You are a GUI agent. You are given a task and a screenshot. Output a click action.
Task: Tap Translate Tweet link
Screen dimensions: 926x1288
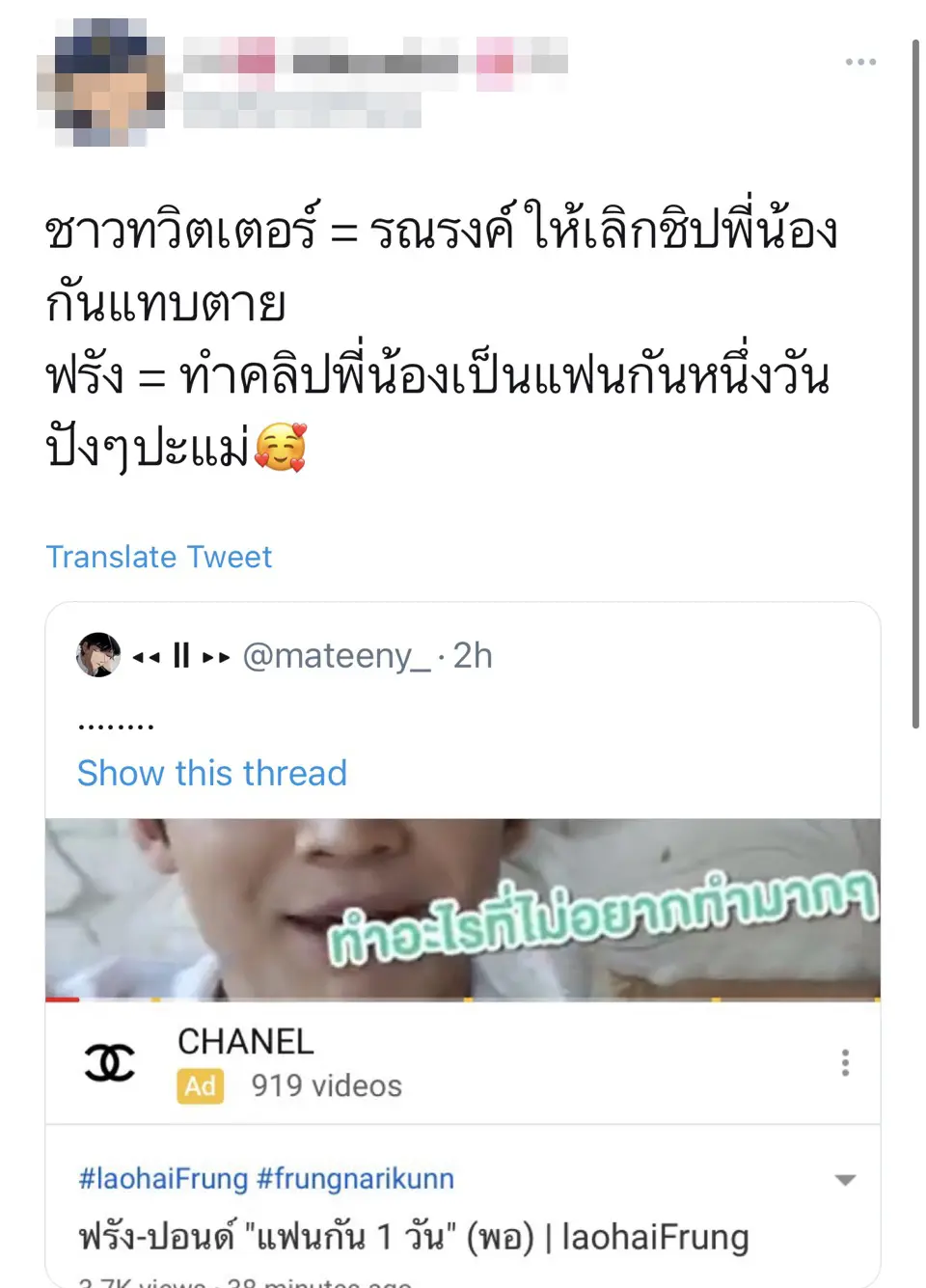click(159, 557)
